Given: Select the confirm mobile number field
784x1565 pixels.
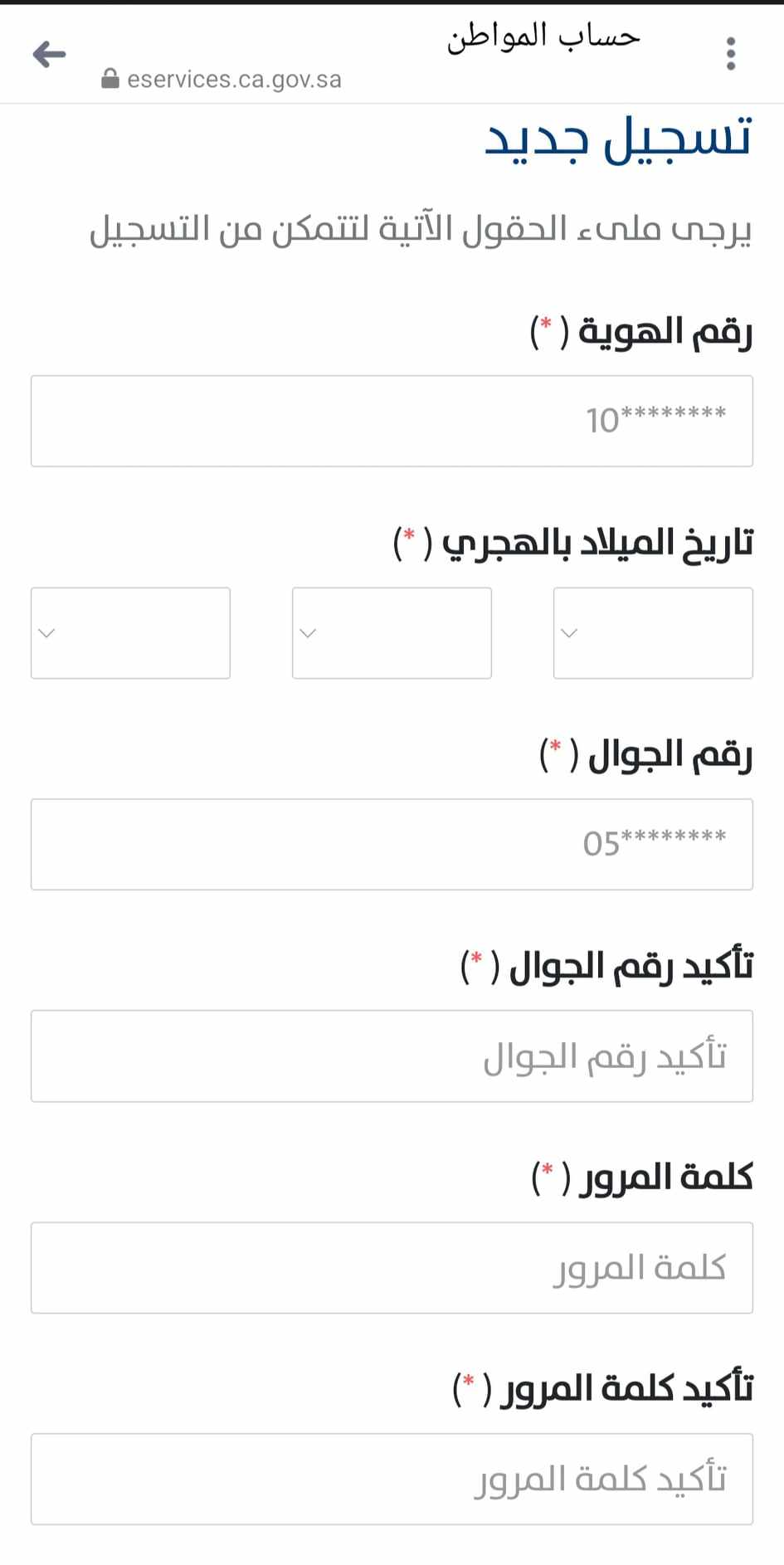Looking at the screenshot, I should coord(392,1056).
